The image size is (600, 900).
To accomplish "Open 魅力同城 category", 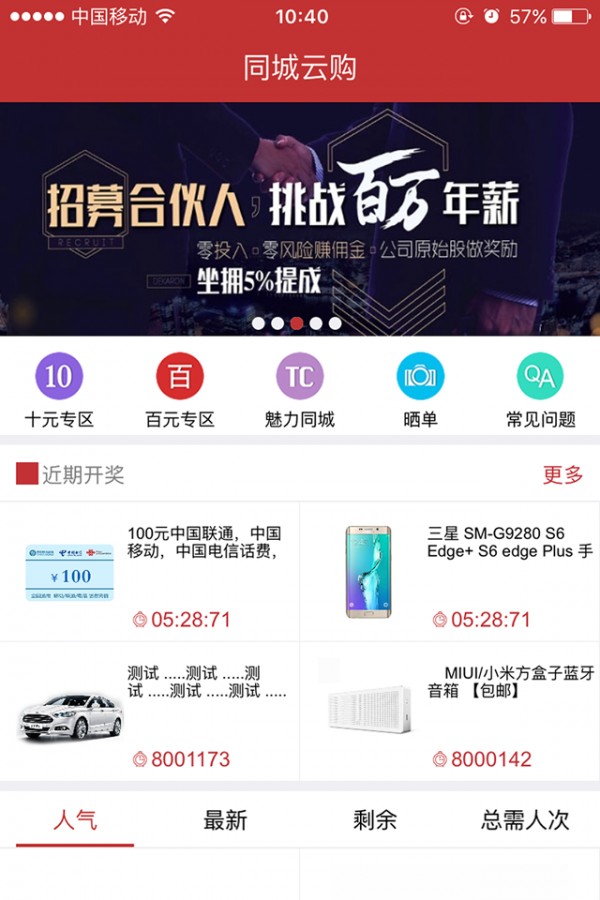I will point(300,391).
